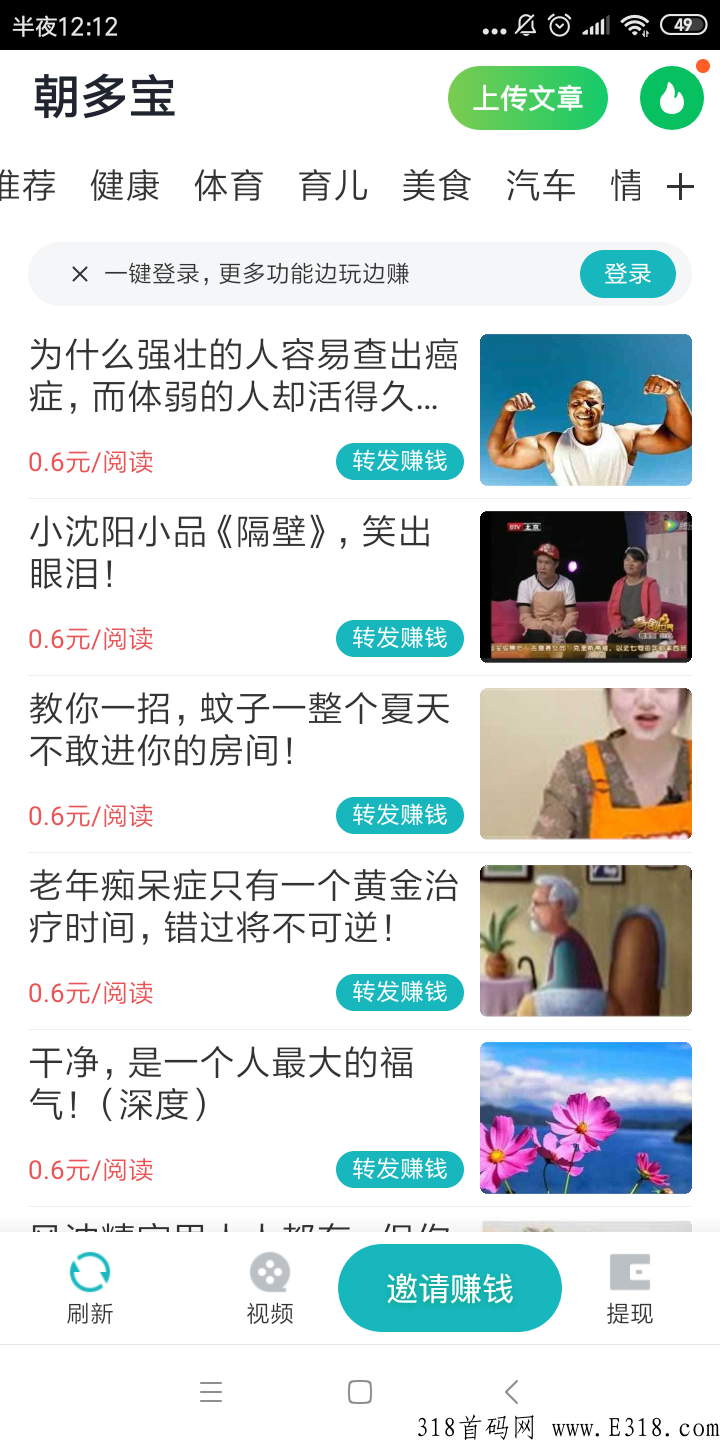Tap the 登录 login button
720x1440 pixels.
[x=628, y=273]
